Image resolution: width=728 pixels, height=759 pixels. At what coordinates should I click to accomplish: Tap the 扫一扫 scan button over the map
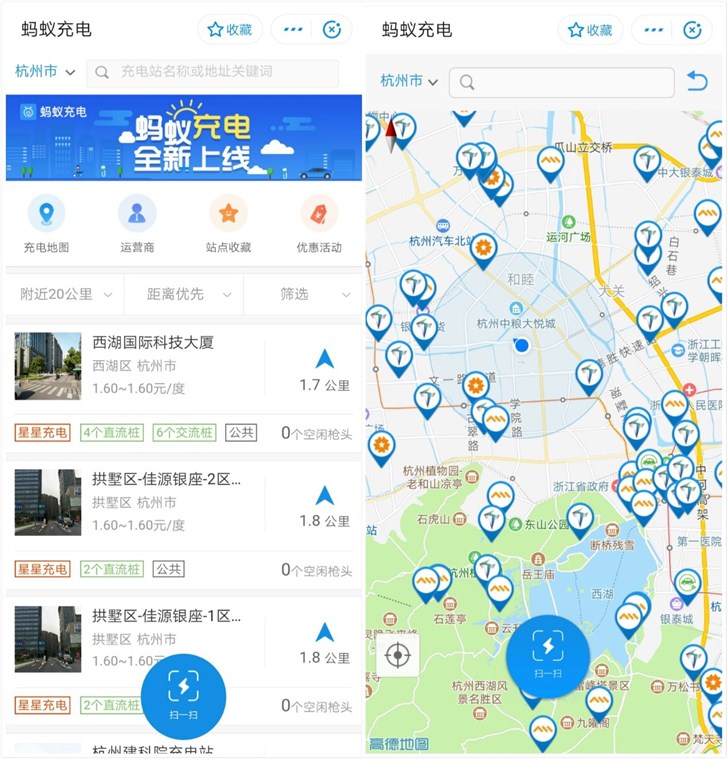pyautogui.click(x=547, y=656)
